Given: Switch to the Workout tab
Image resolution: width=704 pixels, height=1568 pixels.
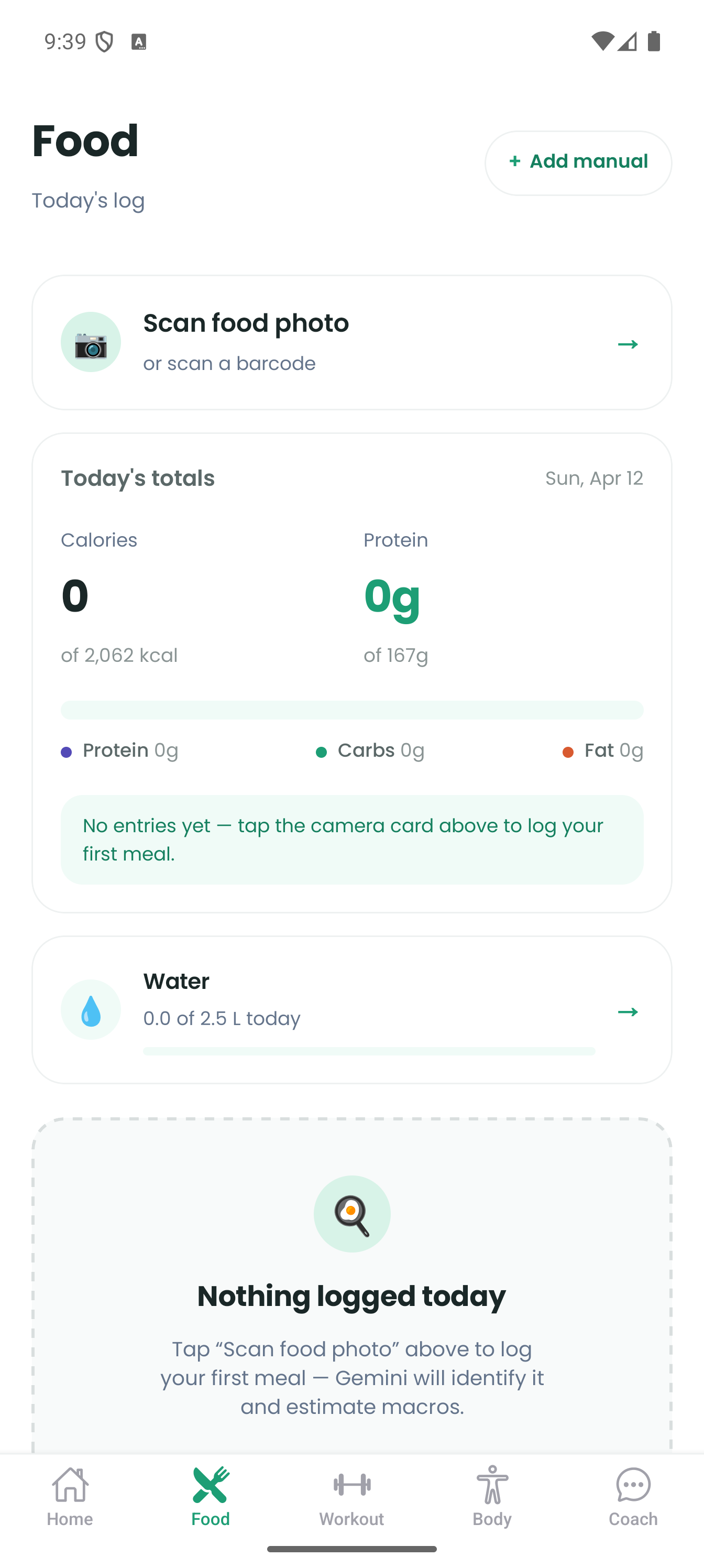Looking at the screenshot, I should (351, 1497).
